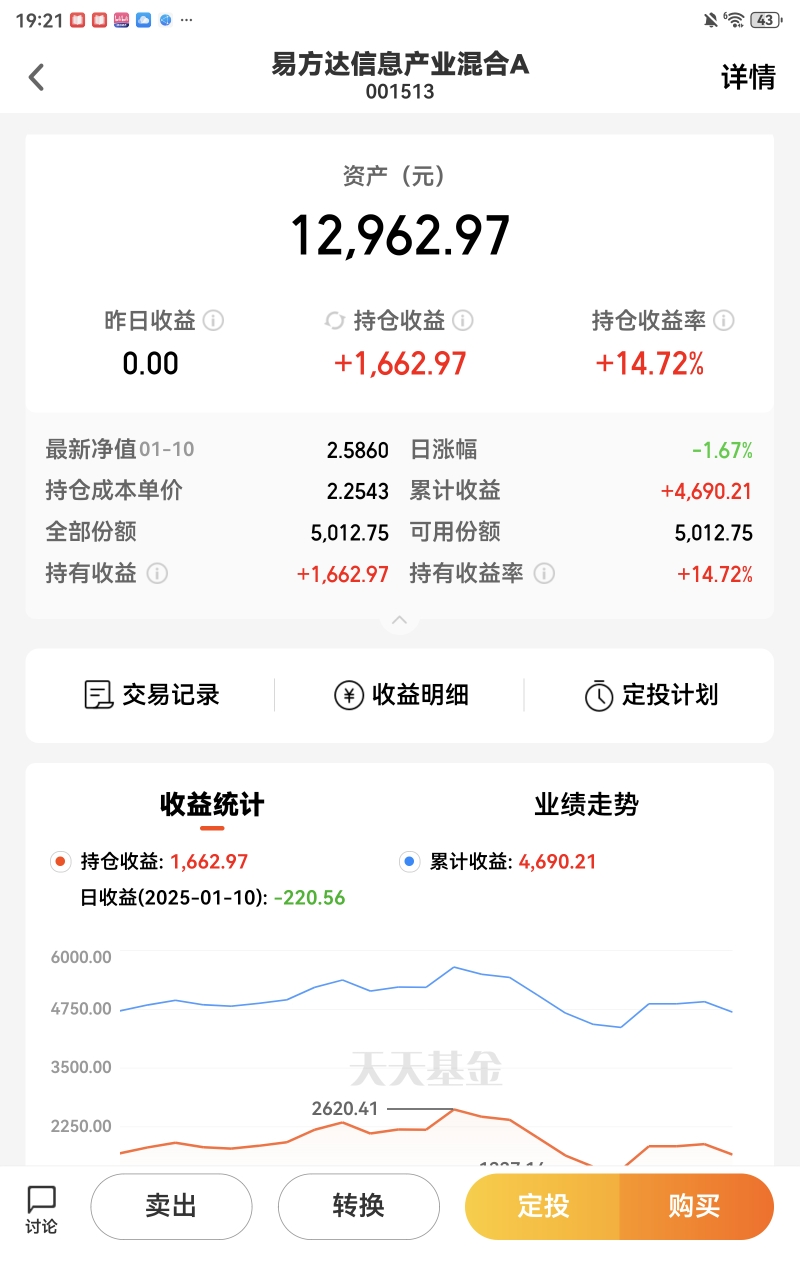The image size is (800, 1280).
Task: View 收益明细 earnings breakdown
Action: pyautogui.click(x=400, y=695)
